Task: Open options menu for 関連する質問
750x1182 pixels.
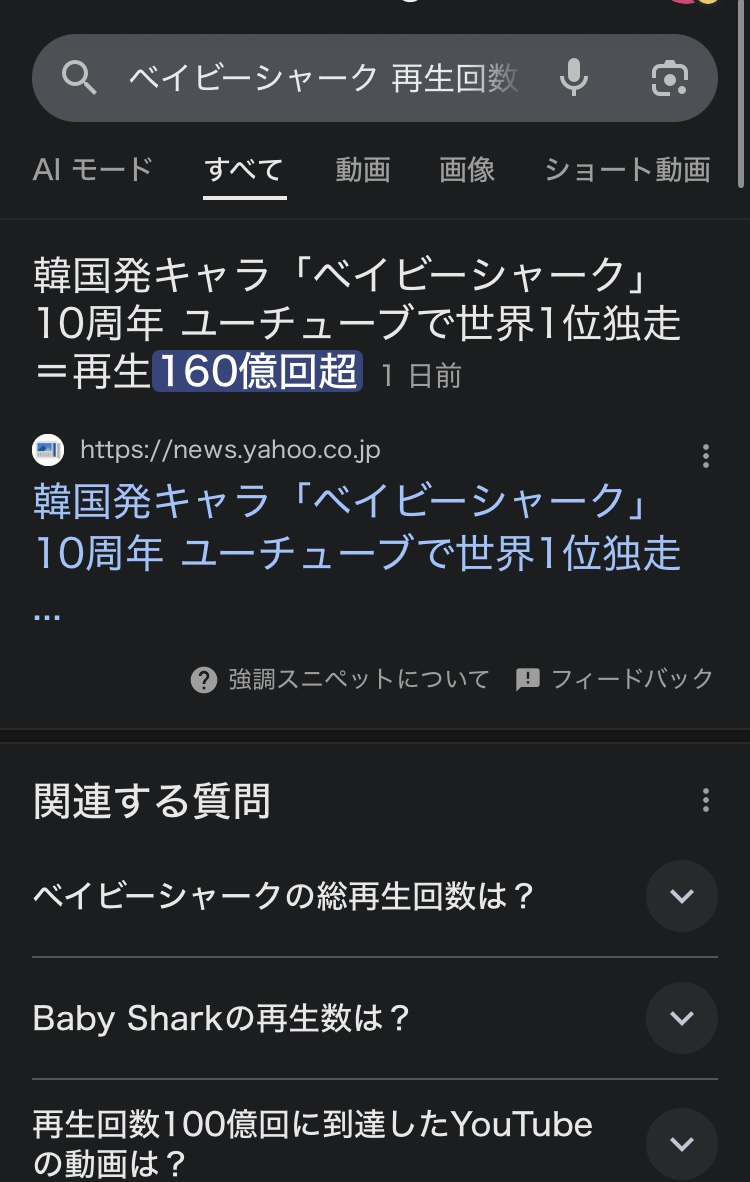Action: (706, 800)
